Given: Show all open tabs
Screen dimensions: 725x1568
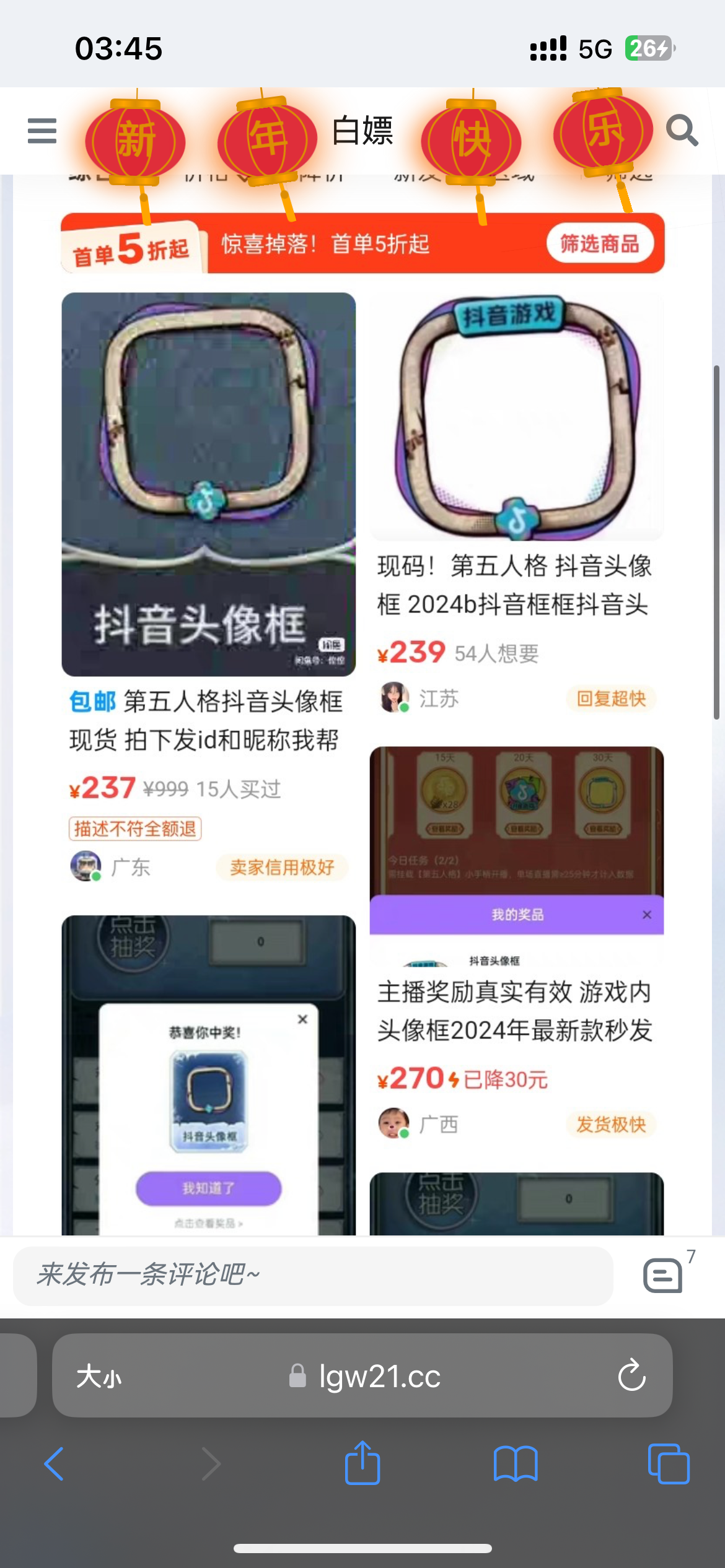Looking at the screenshot, I should pos(668,1464).
